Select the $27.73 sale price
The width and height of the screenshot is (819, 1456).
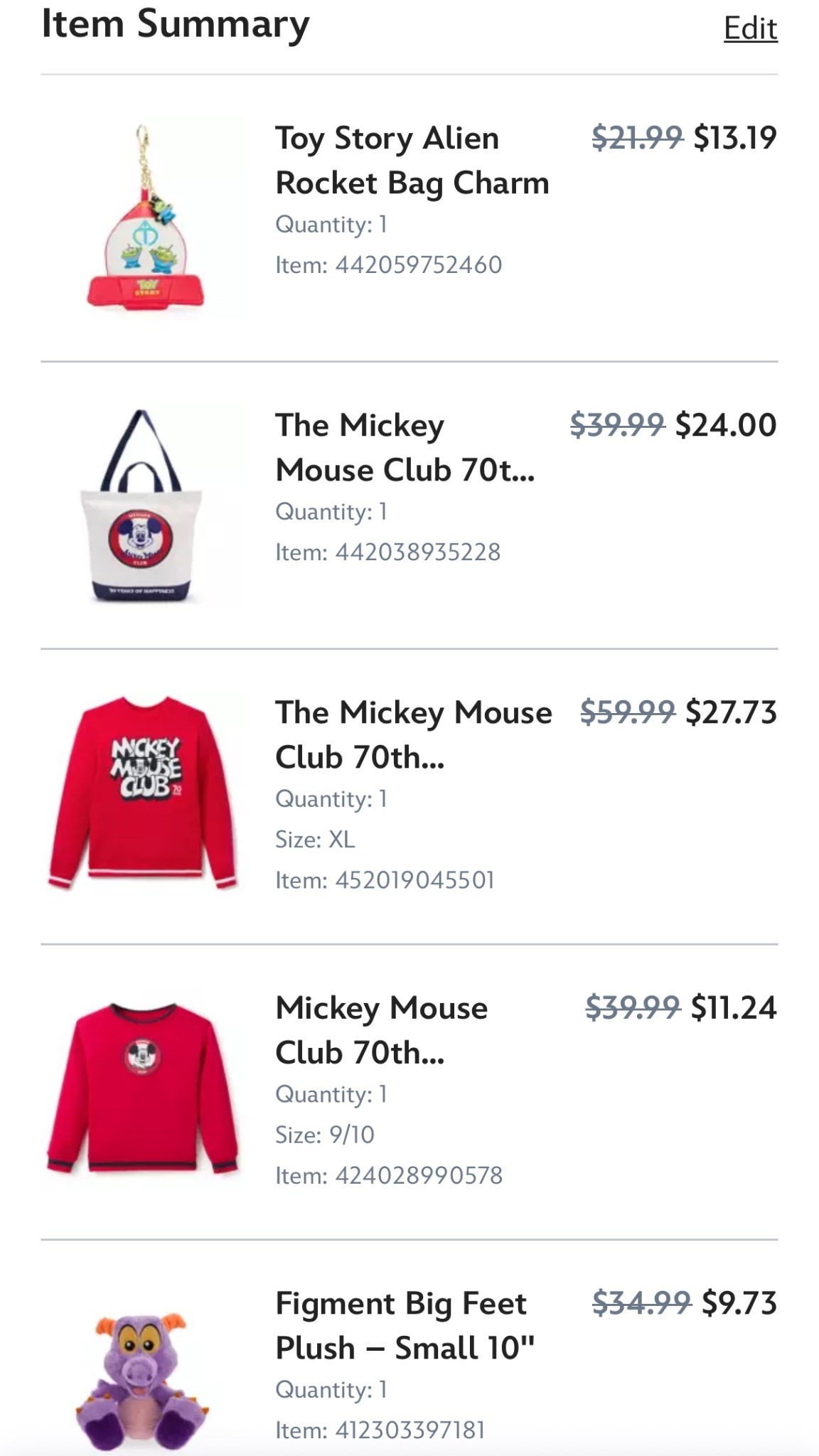point(730,713)
